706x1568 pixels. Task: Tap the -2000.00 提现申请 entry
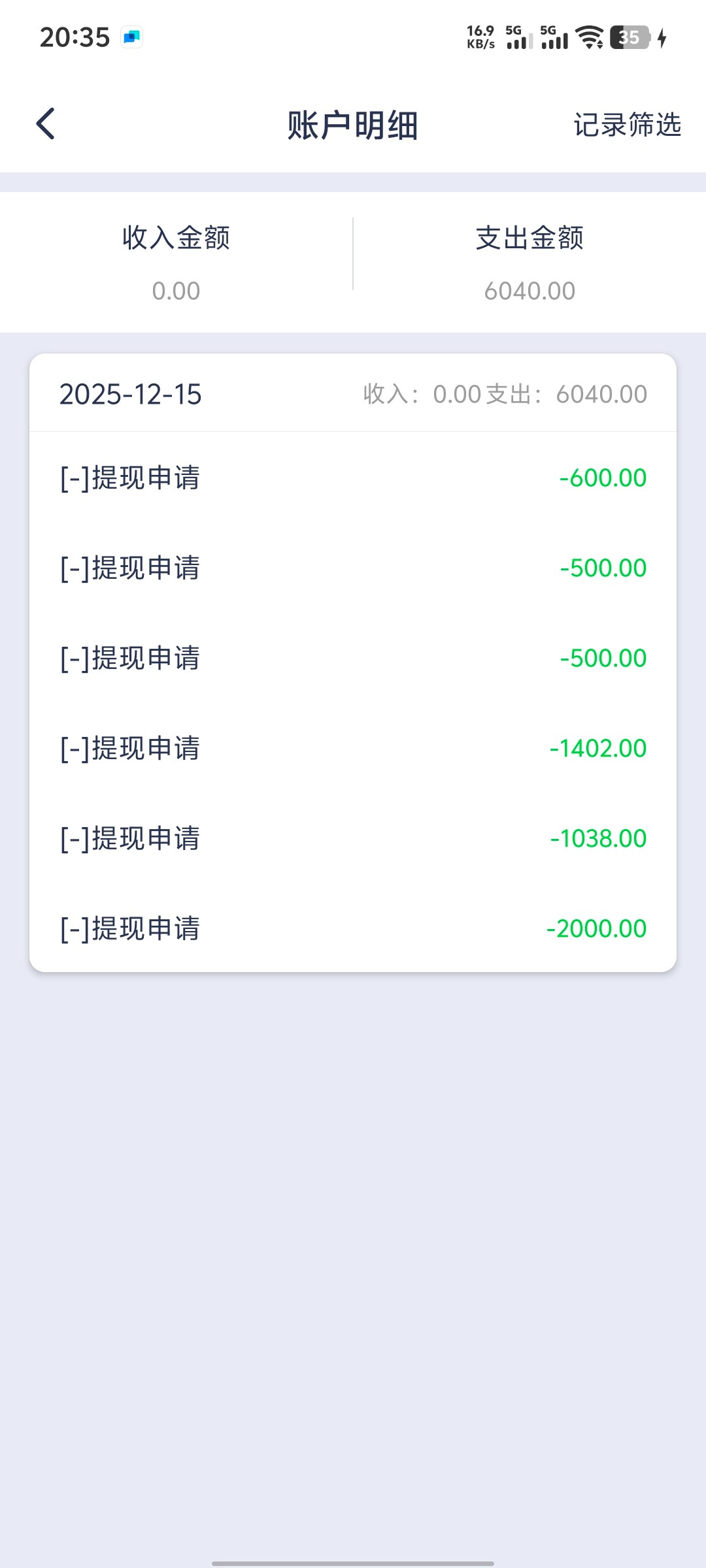[x=353, y=928]
